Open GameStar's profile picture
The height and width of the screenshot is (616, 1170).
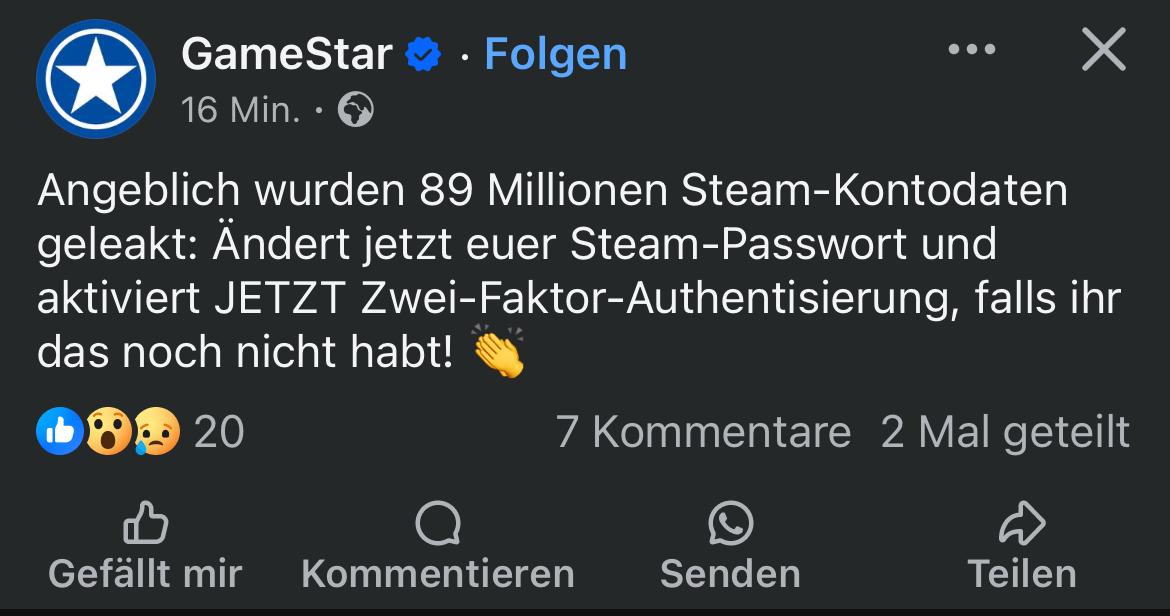96,79
